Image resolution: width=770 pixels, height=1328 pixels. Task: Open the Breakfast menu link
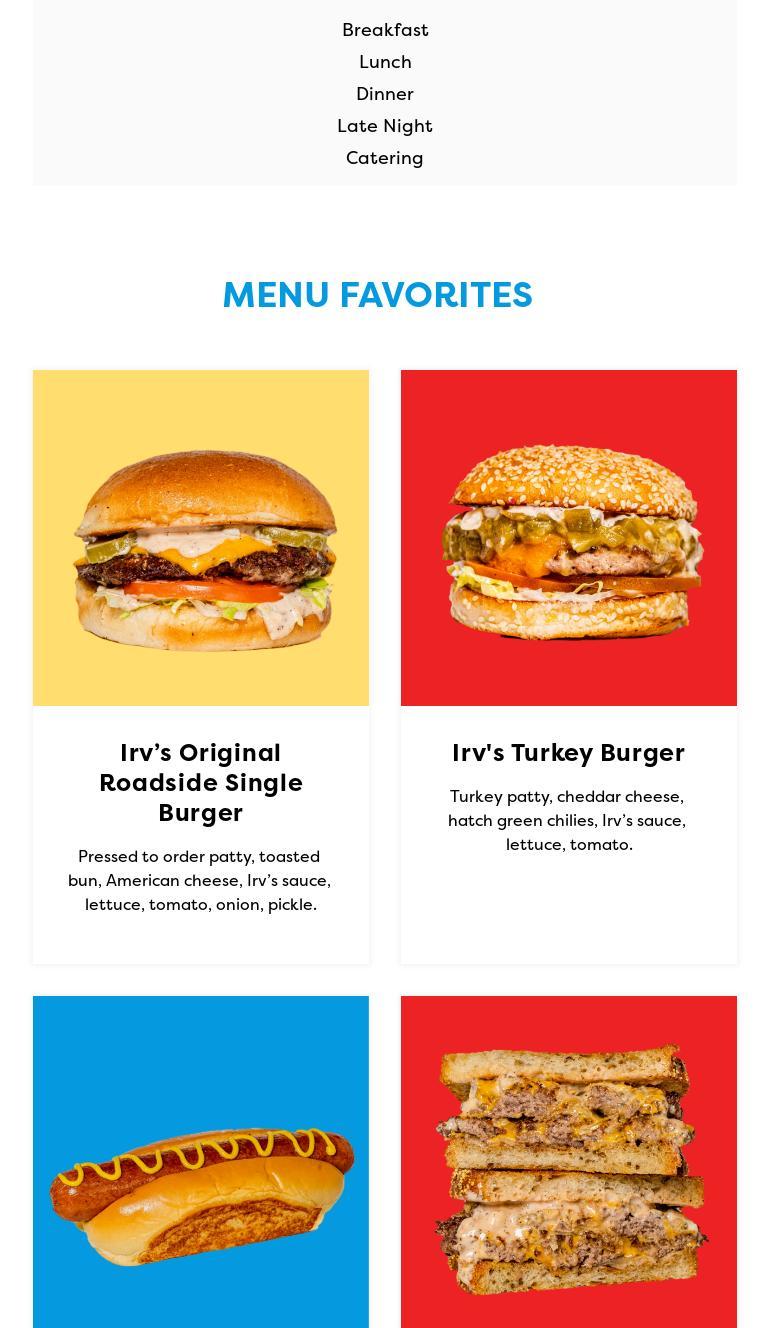[385, 30]
